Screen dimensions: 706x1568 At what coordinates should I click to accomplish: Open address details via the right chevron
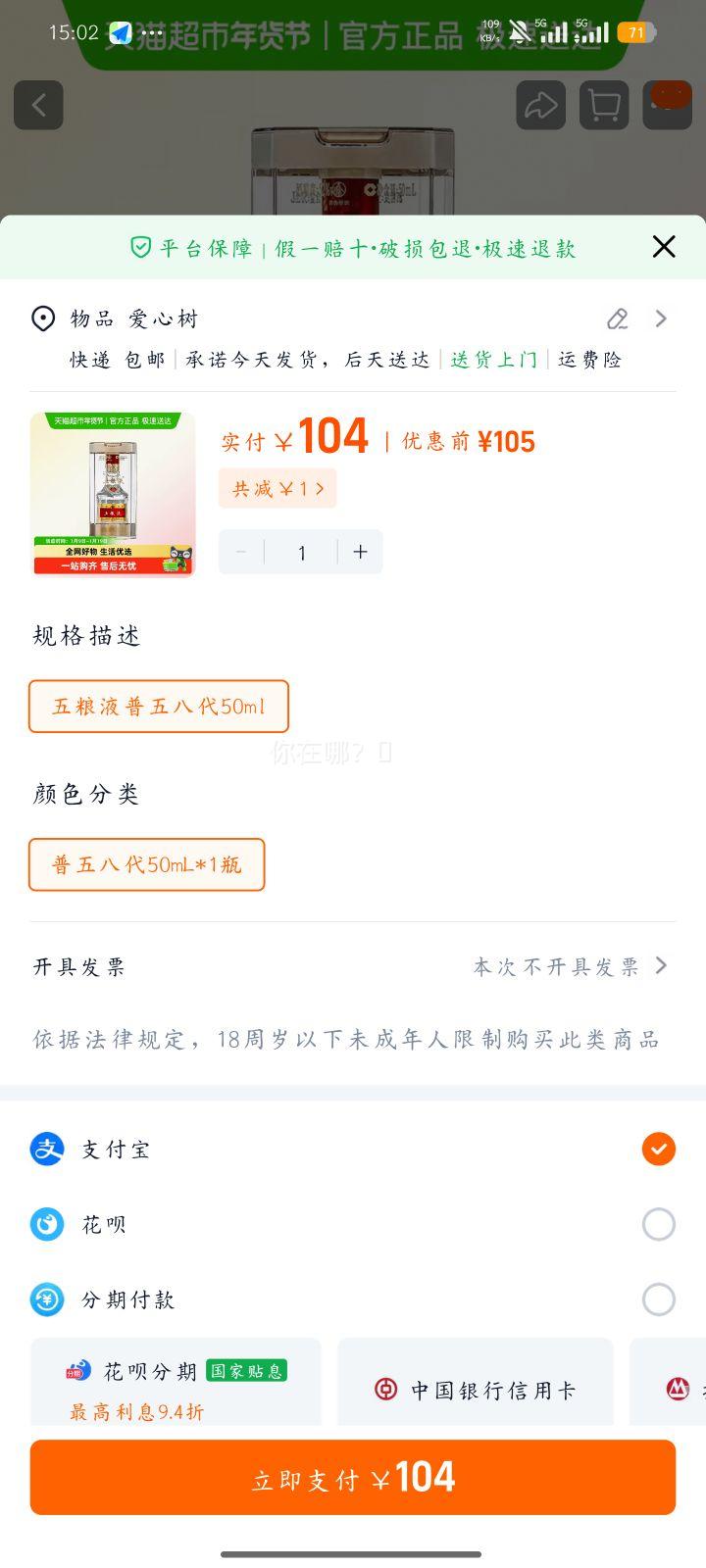661,318
